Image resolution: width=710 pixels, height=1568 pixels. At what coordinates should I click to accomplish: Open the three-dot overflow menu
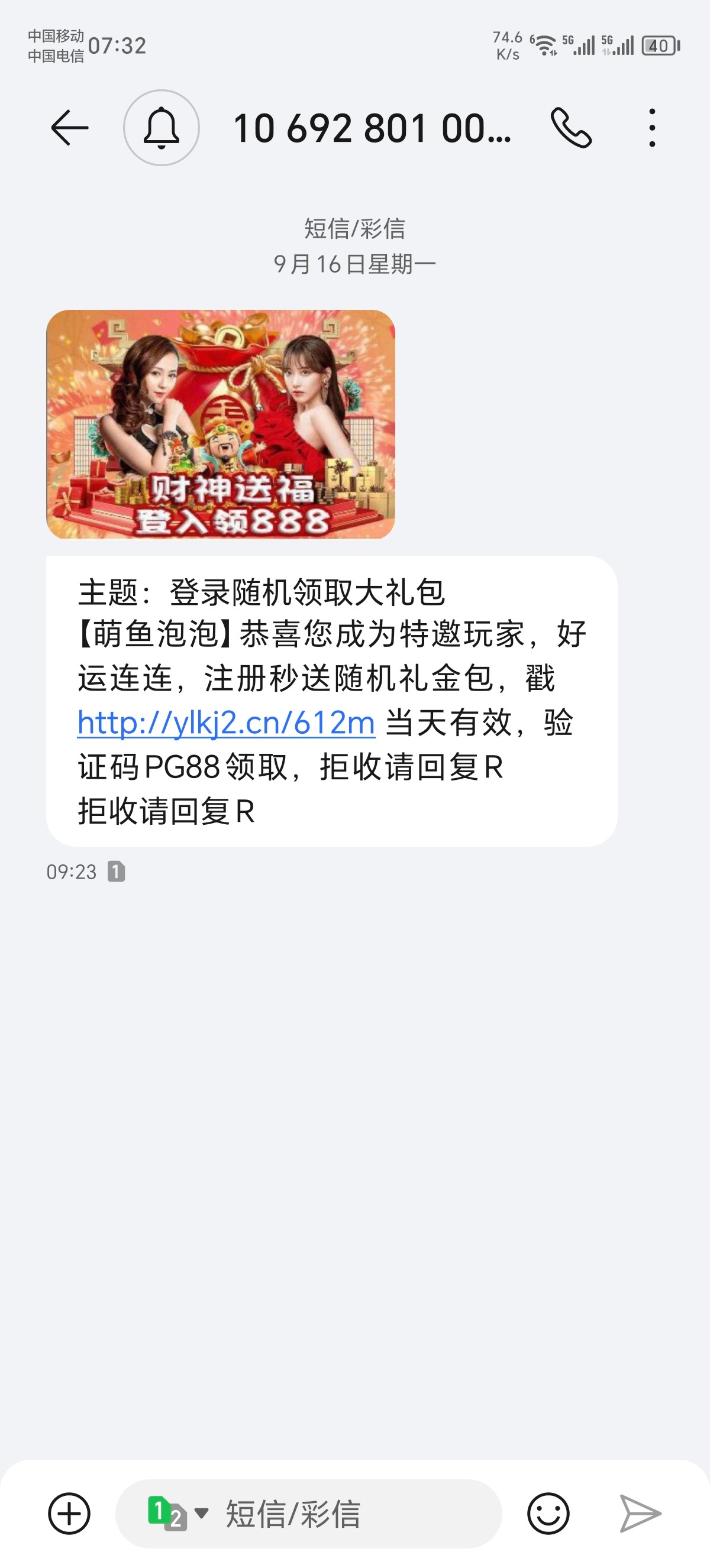coord(652,128)
